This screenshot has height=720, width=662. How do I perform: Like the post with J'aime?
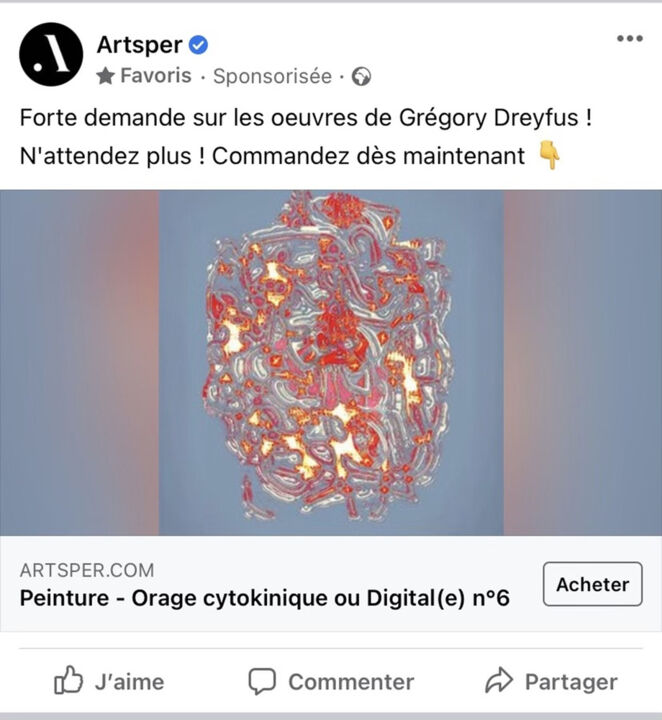pos(108,682)
